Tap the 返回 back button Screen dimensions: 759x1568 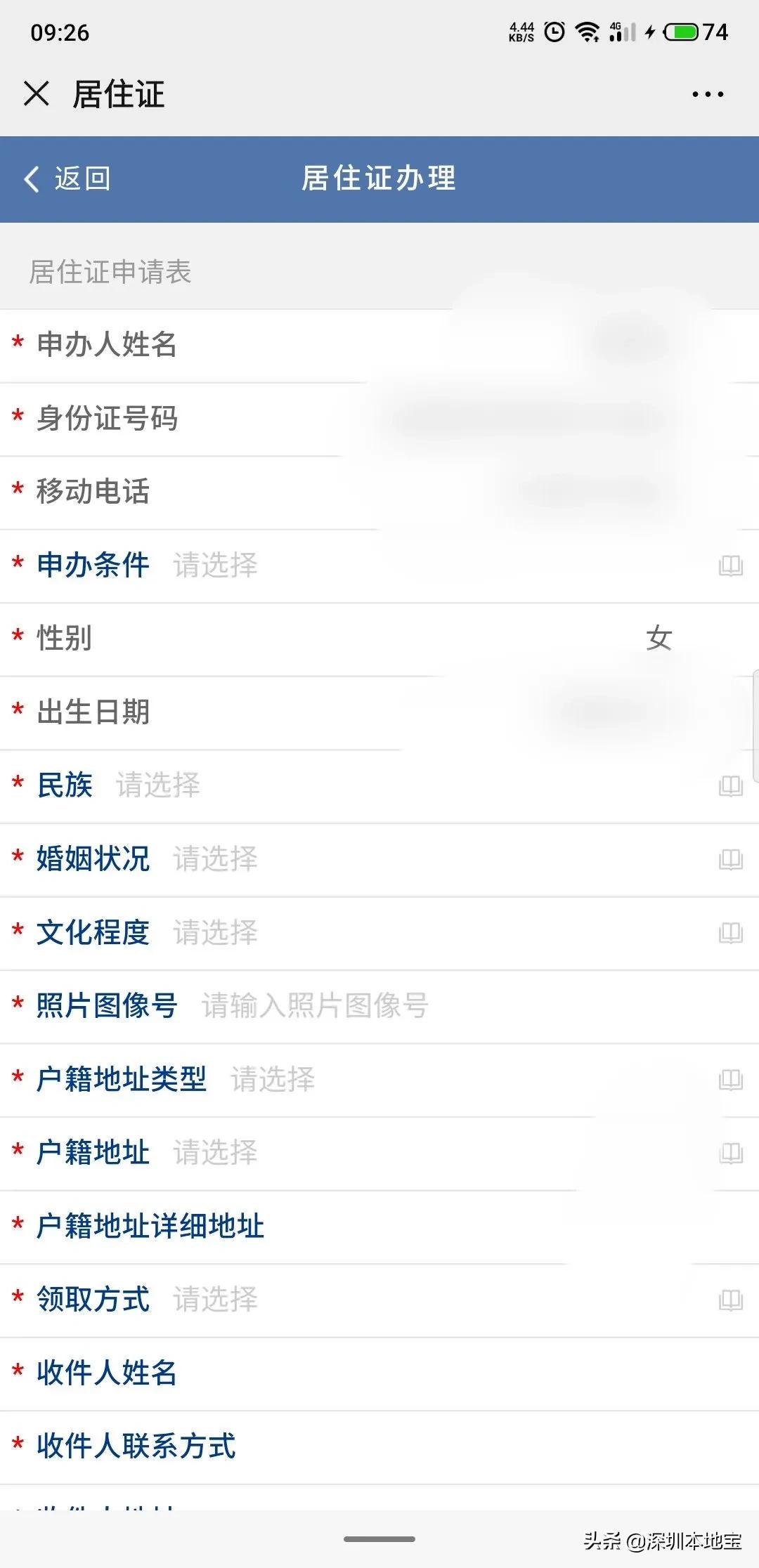click(x=67, y=179)
